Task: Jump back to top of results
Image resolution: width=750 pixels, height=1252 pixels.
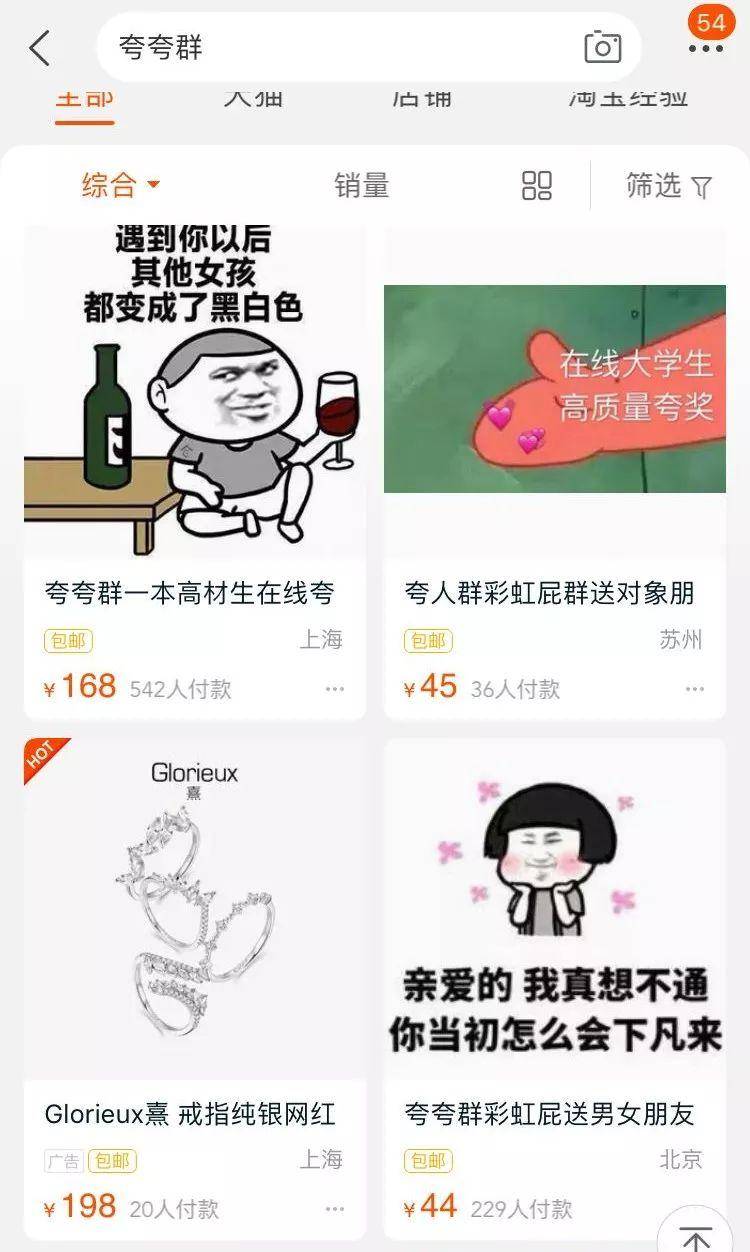Action: [x=696, y=1234]
